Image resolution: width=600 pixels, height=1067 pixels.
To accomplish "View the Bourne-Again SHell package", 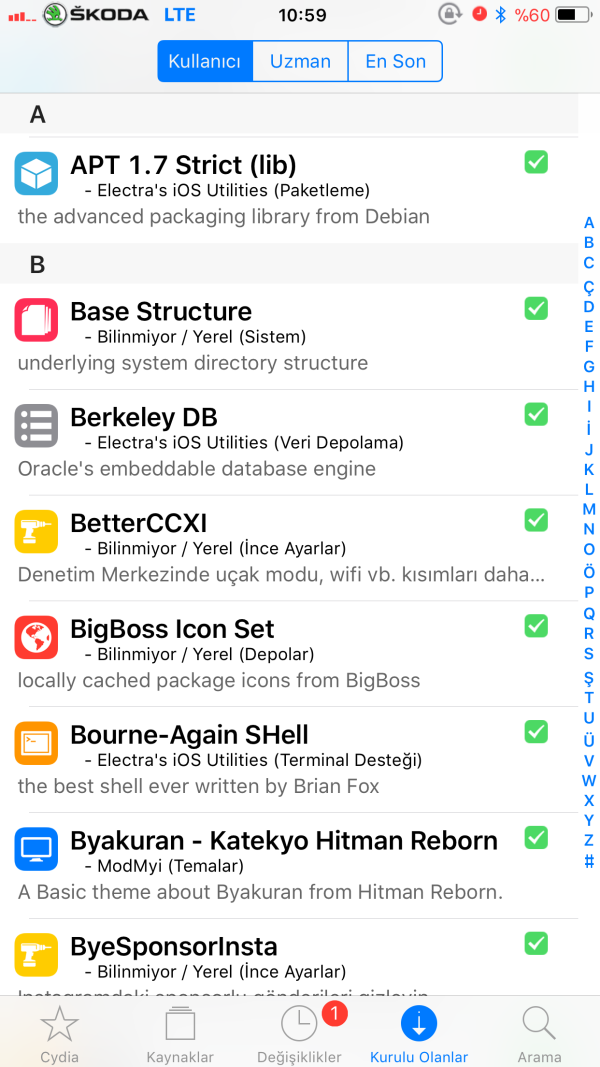I will click(280, 759).
